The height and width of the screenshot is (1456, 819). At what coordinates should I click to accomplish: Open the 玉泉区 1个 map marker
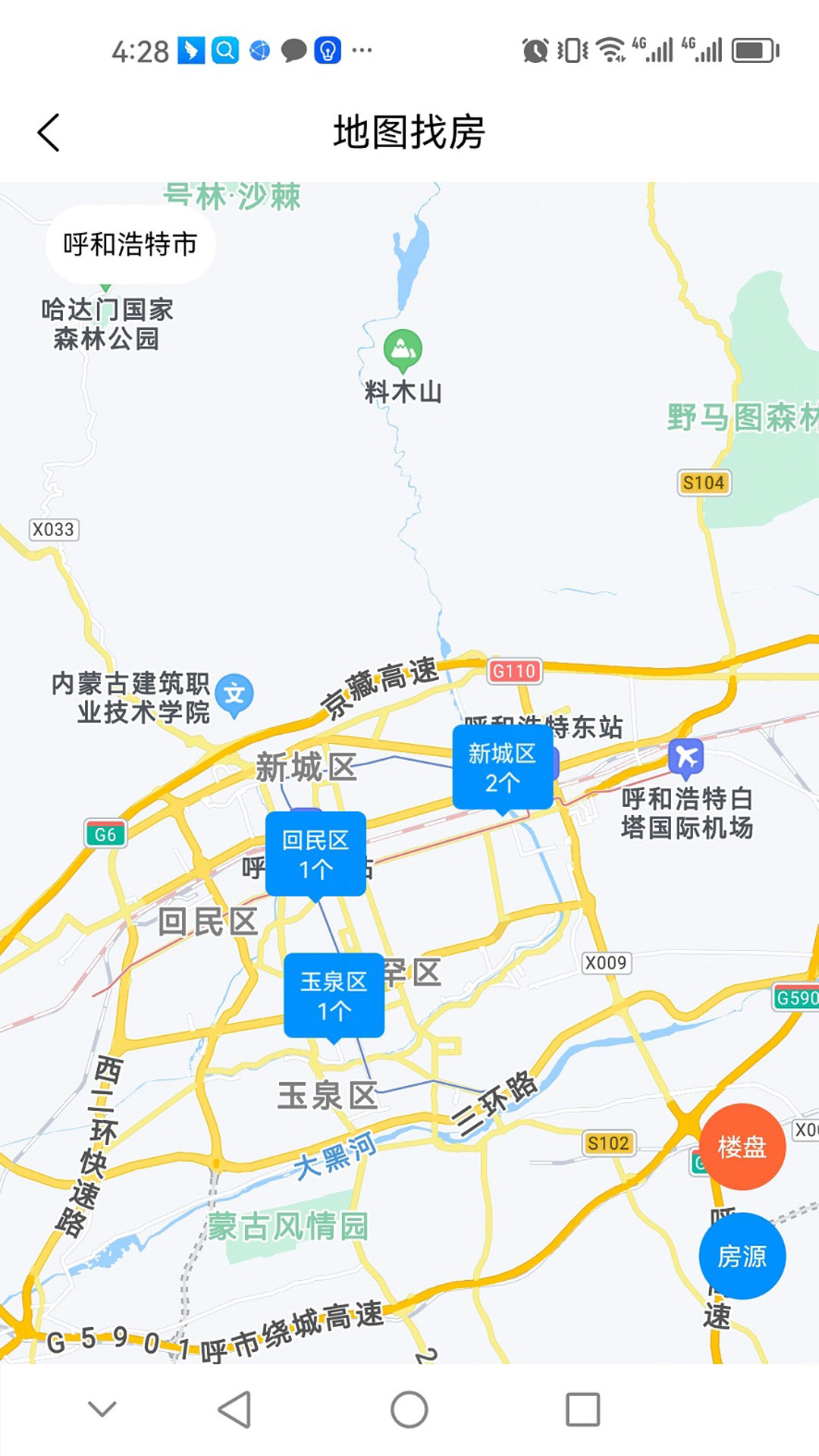click(x=334, y=996)
